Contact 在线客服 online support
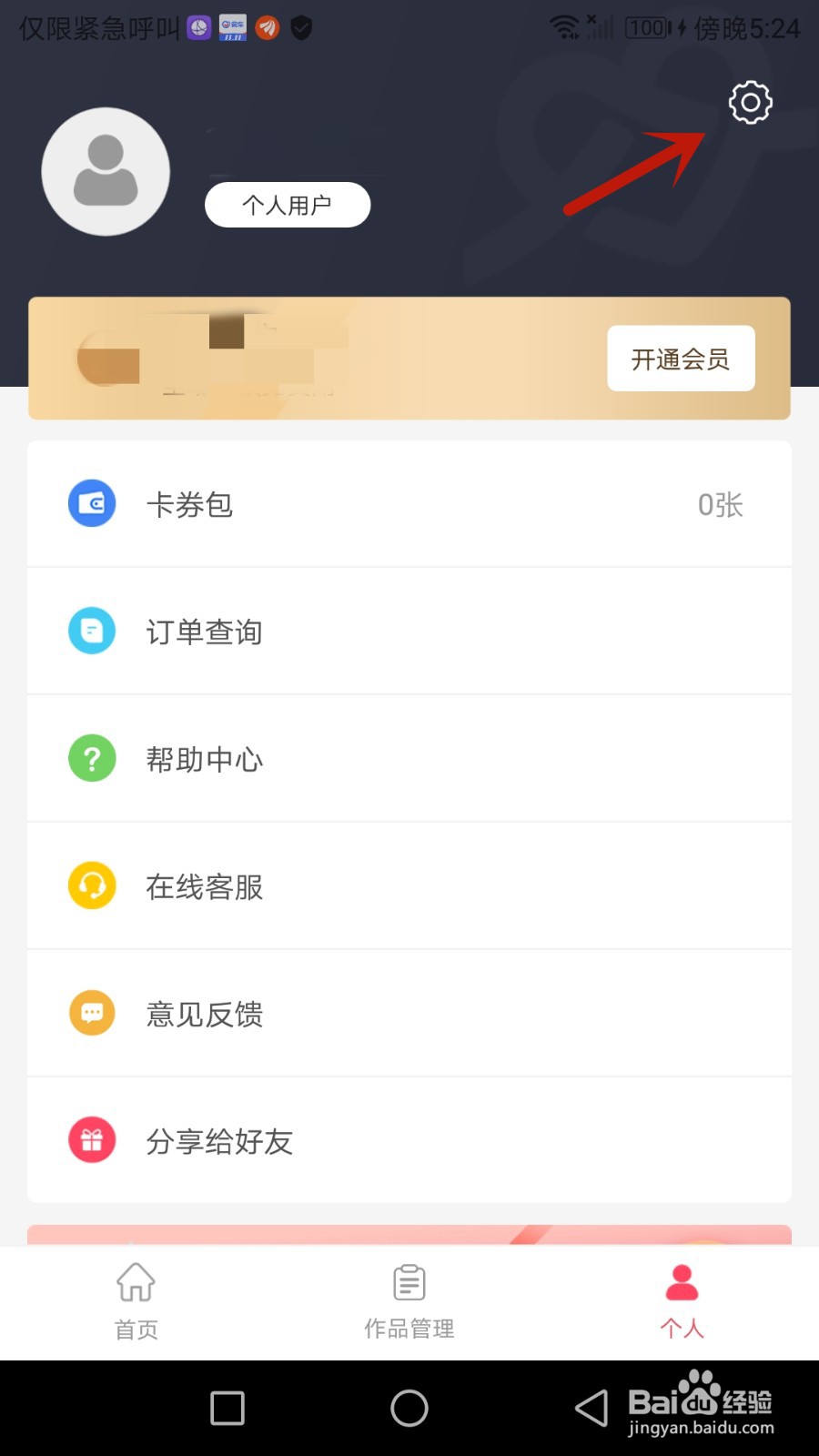 tap(409, 885)
